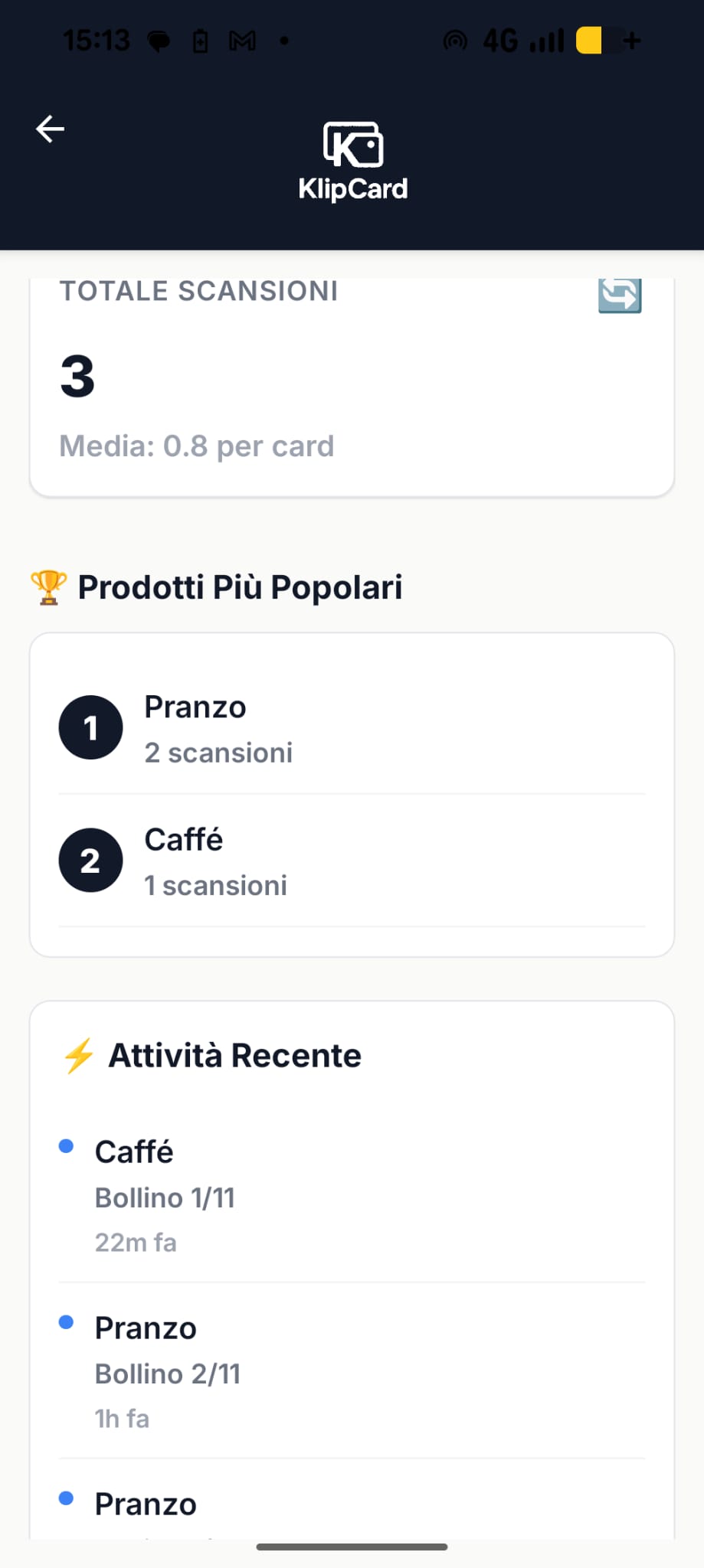Tap the blue dot of the bottom Pranzo entry
The image size is (704, 1568).
[67, 1498]
